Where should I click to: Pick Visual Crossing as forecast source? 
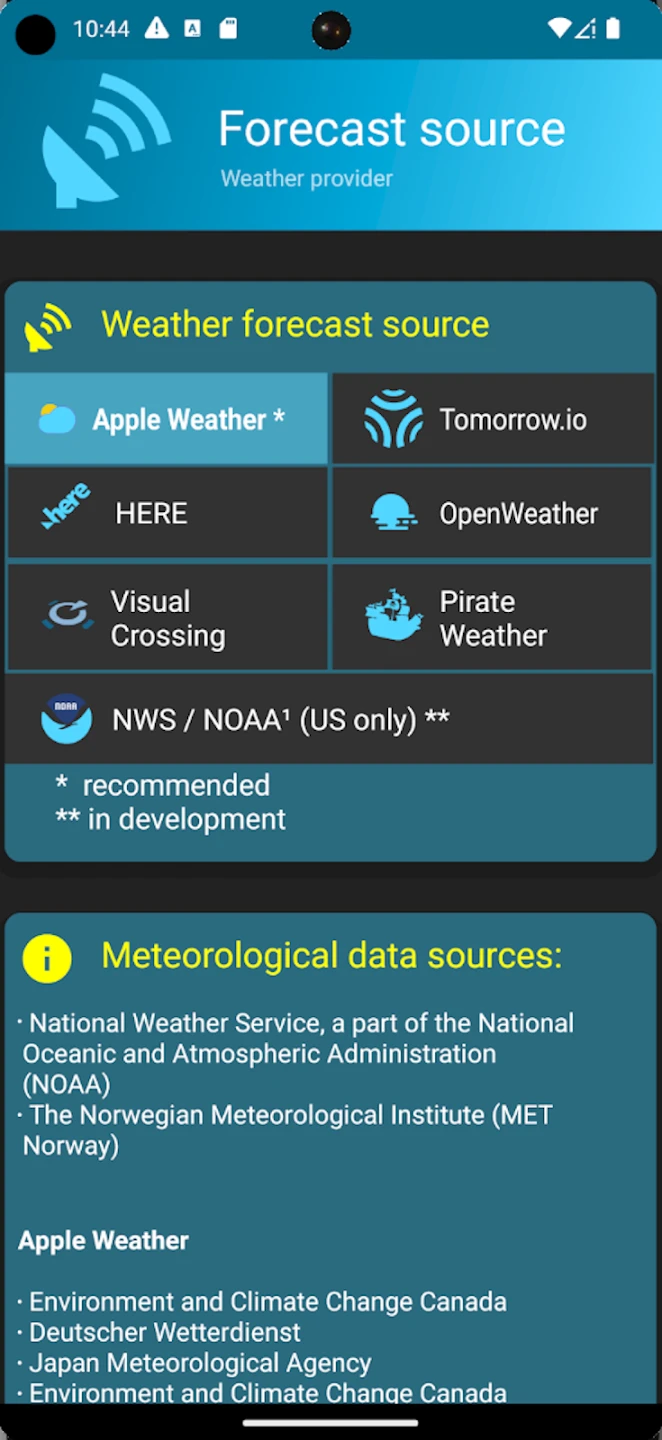pos(167,618)
